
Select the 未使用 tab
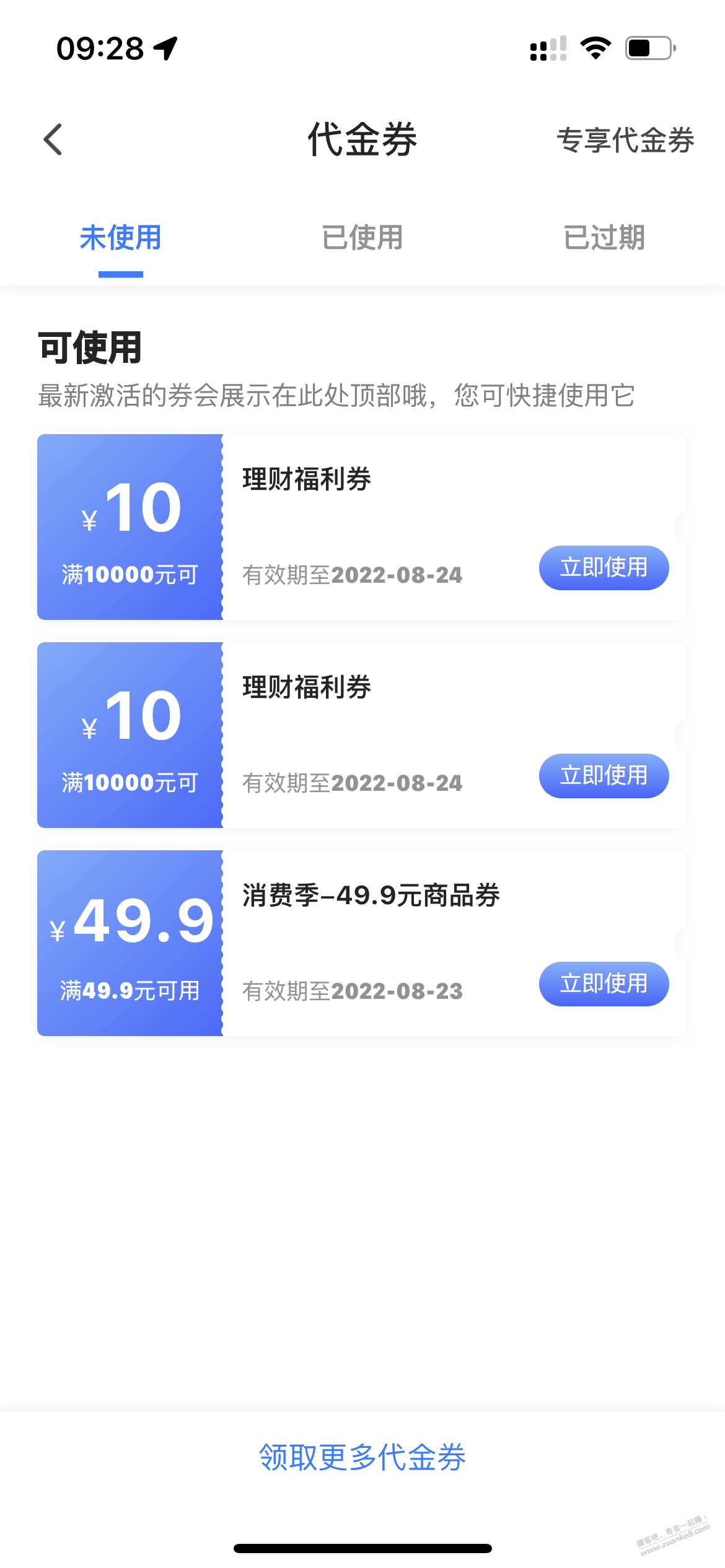[121, 238]
